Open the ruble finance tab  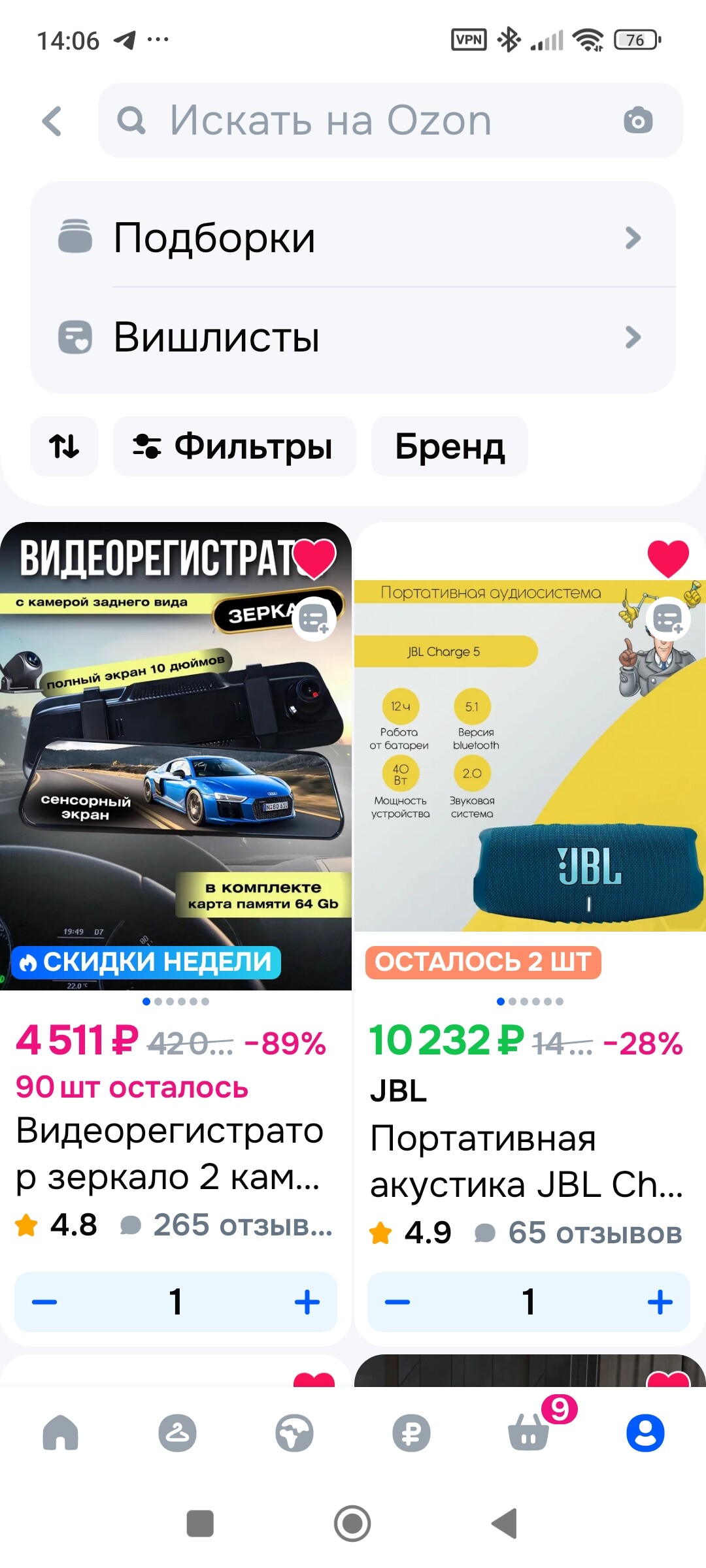(411, 1433)
